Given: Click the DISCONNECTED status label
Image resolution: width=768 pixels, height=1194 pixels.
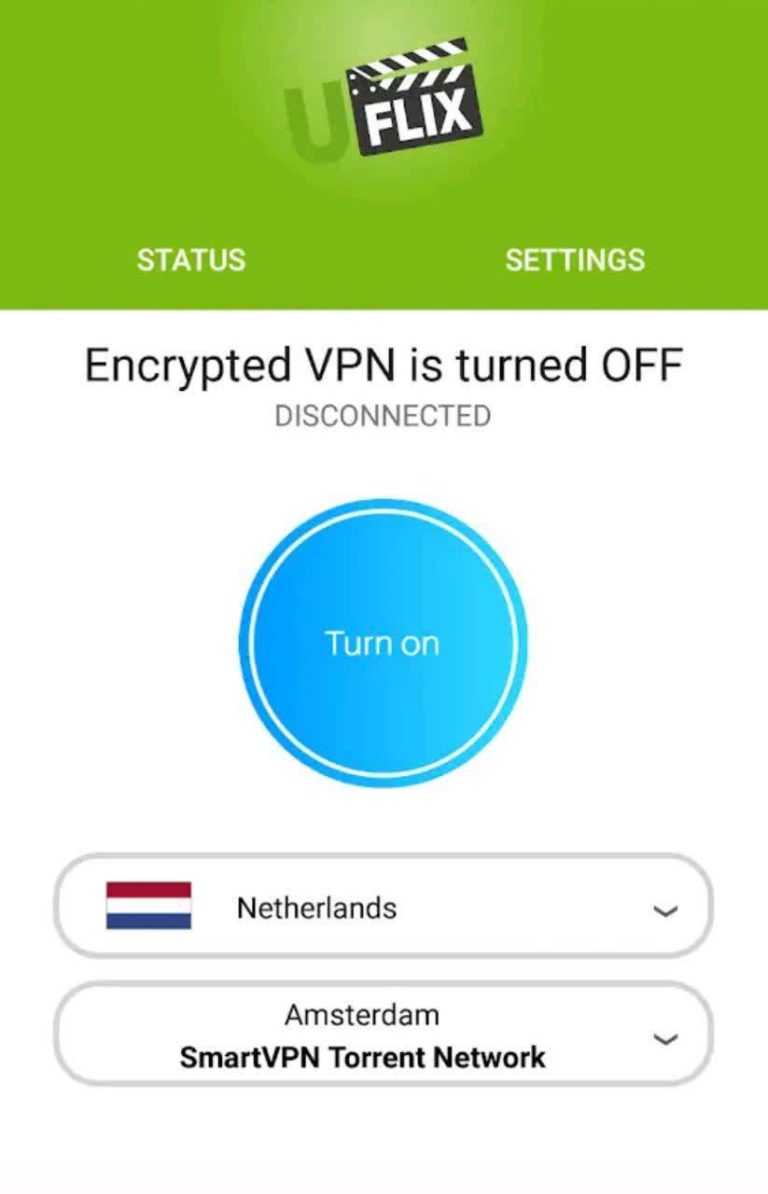Looking at the screenshot, I should click(x=383, y=415).
